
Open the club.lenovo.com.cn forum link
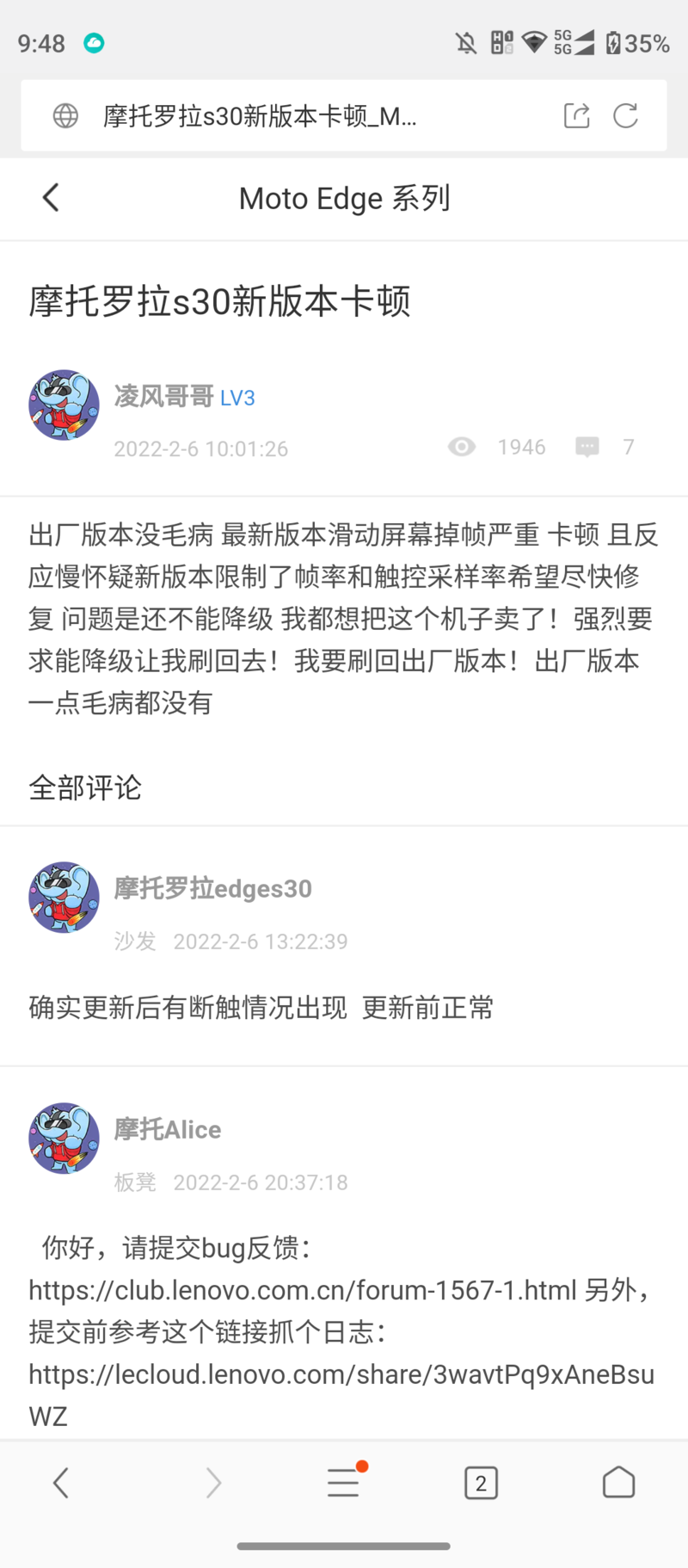(x=303, y=1290)
